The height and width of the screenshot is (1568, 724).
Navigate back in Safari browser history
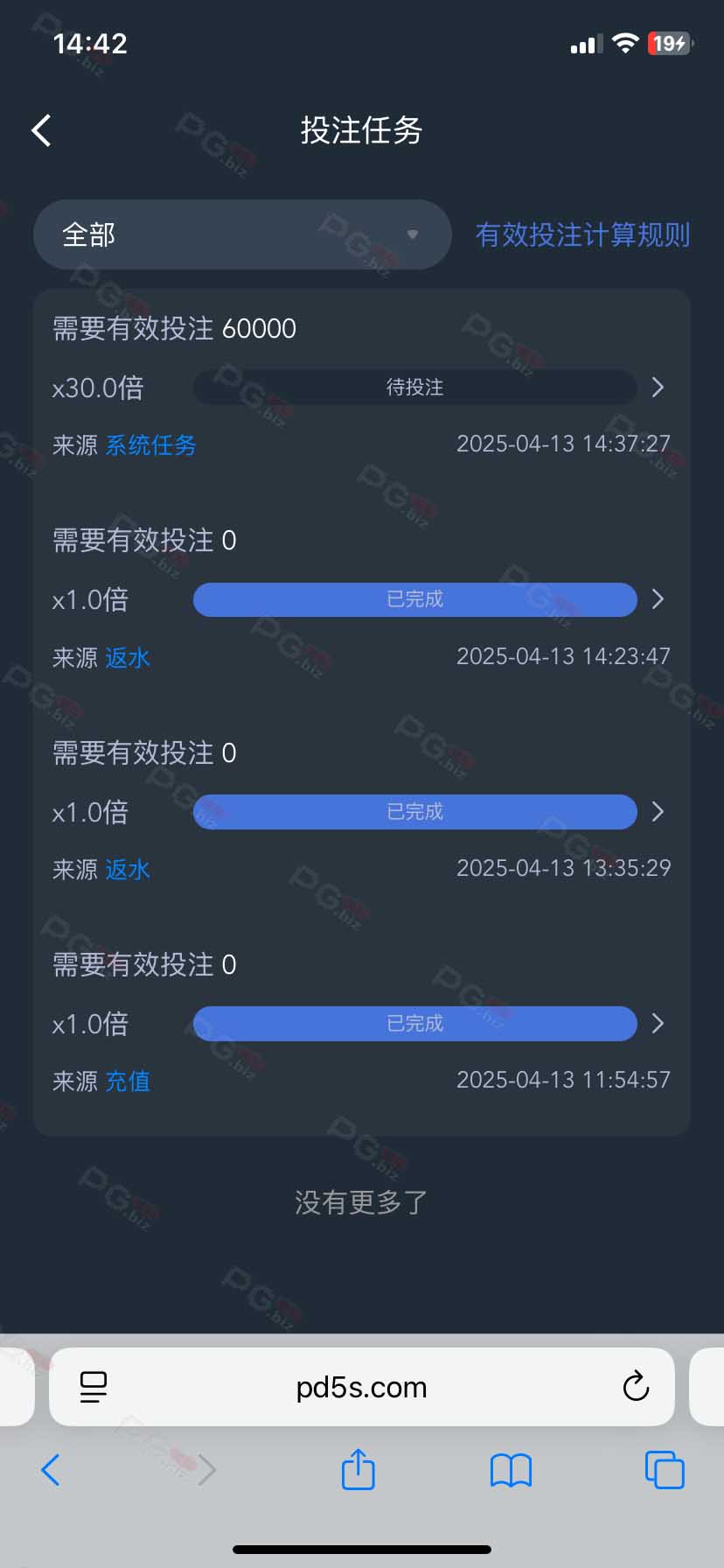pos(51,1470)
